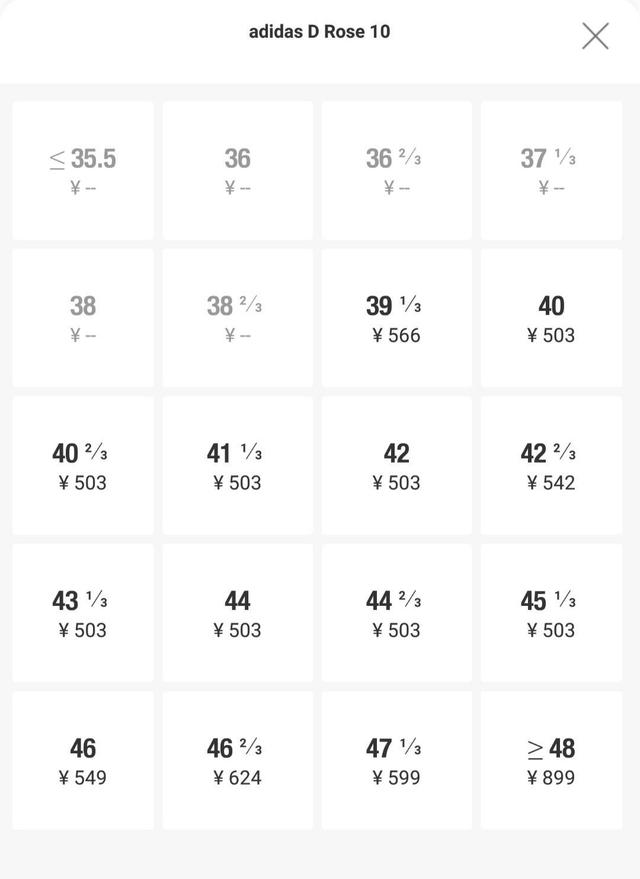Select size 42 ⅔ priced ¥542
This screenshot has height=879, width=640.
[551, 466]
